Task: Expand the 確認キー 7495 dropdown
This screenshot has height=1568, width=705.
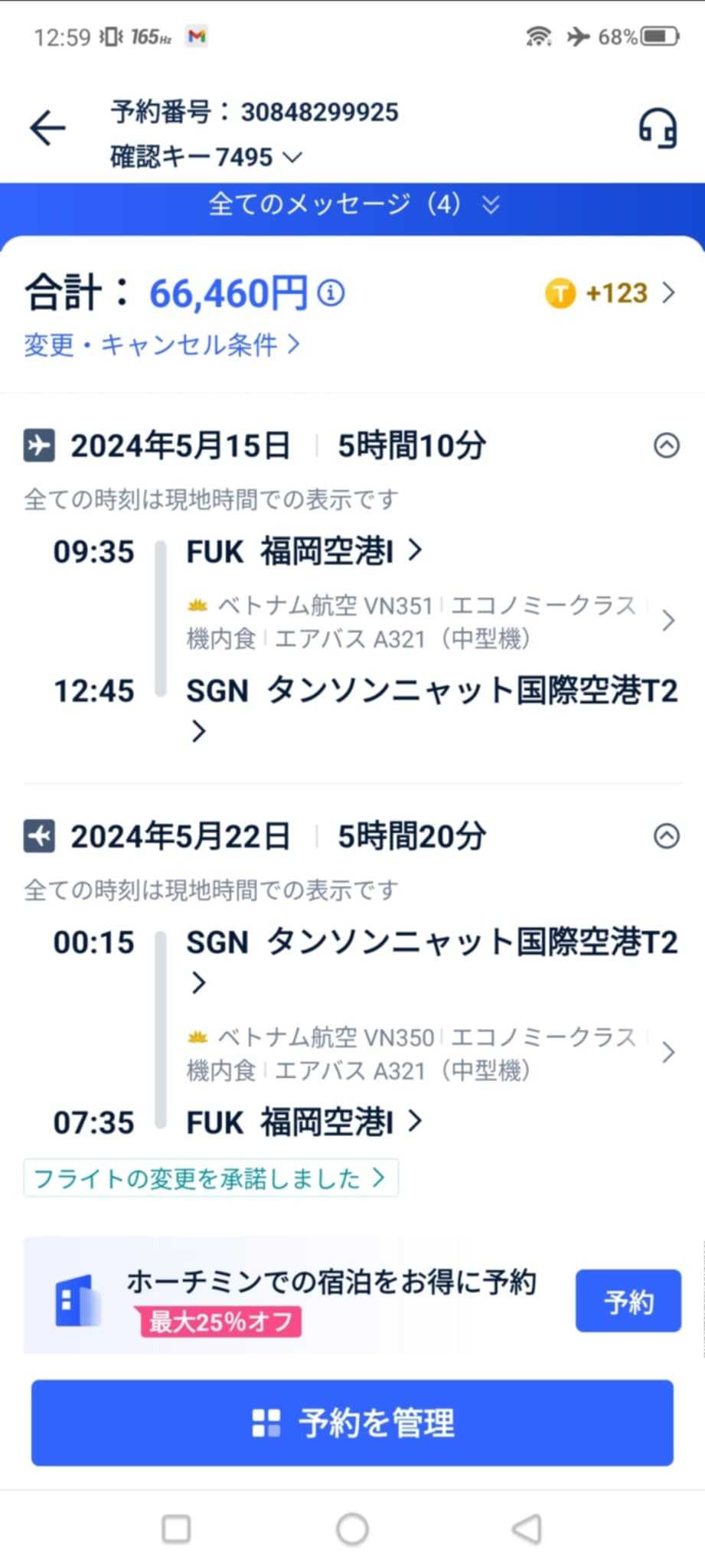Action: point(207,158)
